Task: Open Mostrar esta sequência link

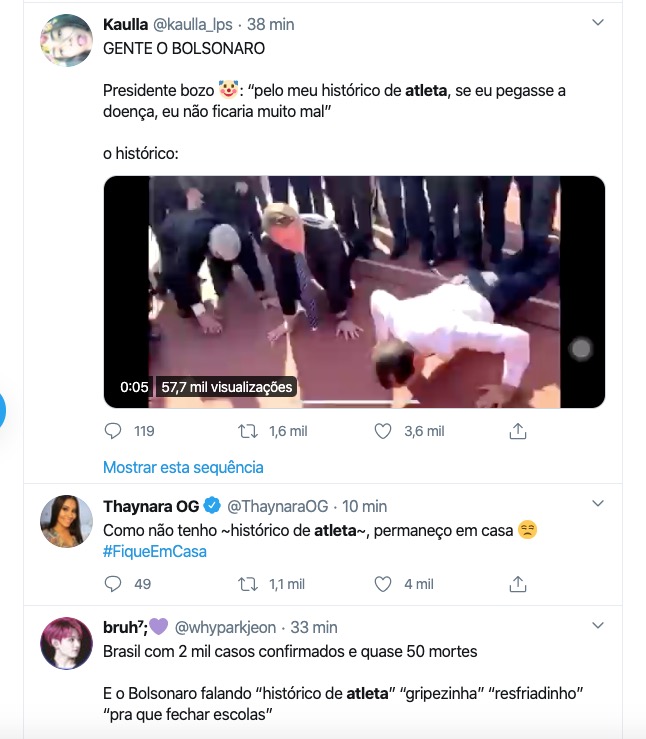Action: (x=183, y=467)
